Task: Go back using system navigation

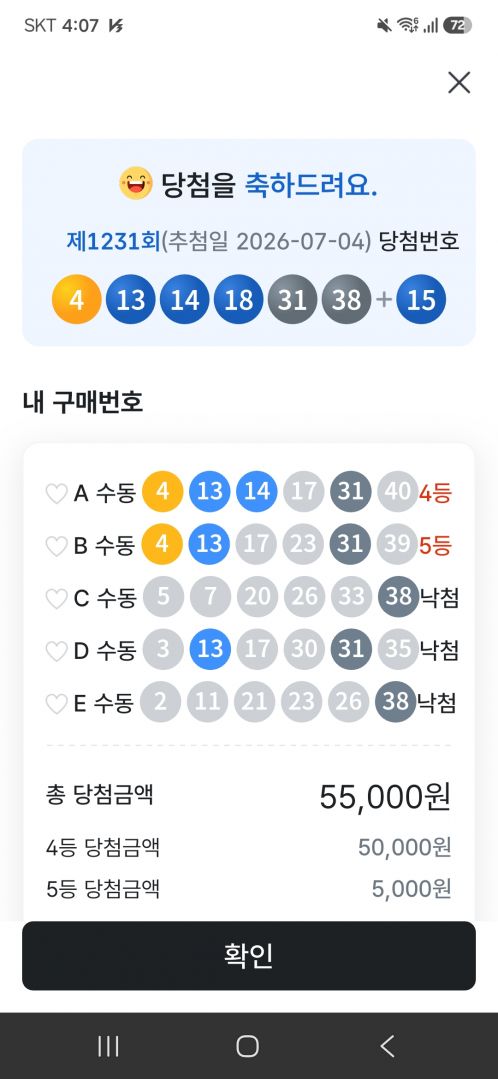Action: point(388,1046)
